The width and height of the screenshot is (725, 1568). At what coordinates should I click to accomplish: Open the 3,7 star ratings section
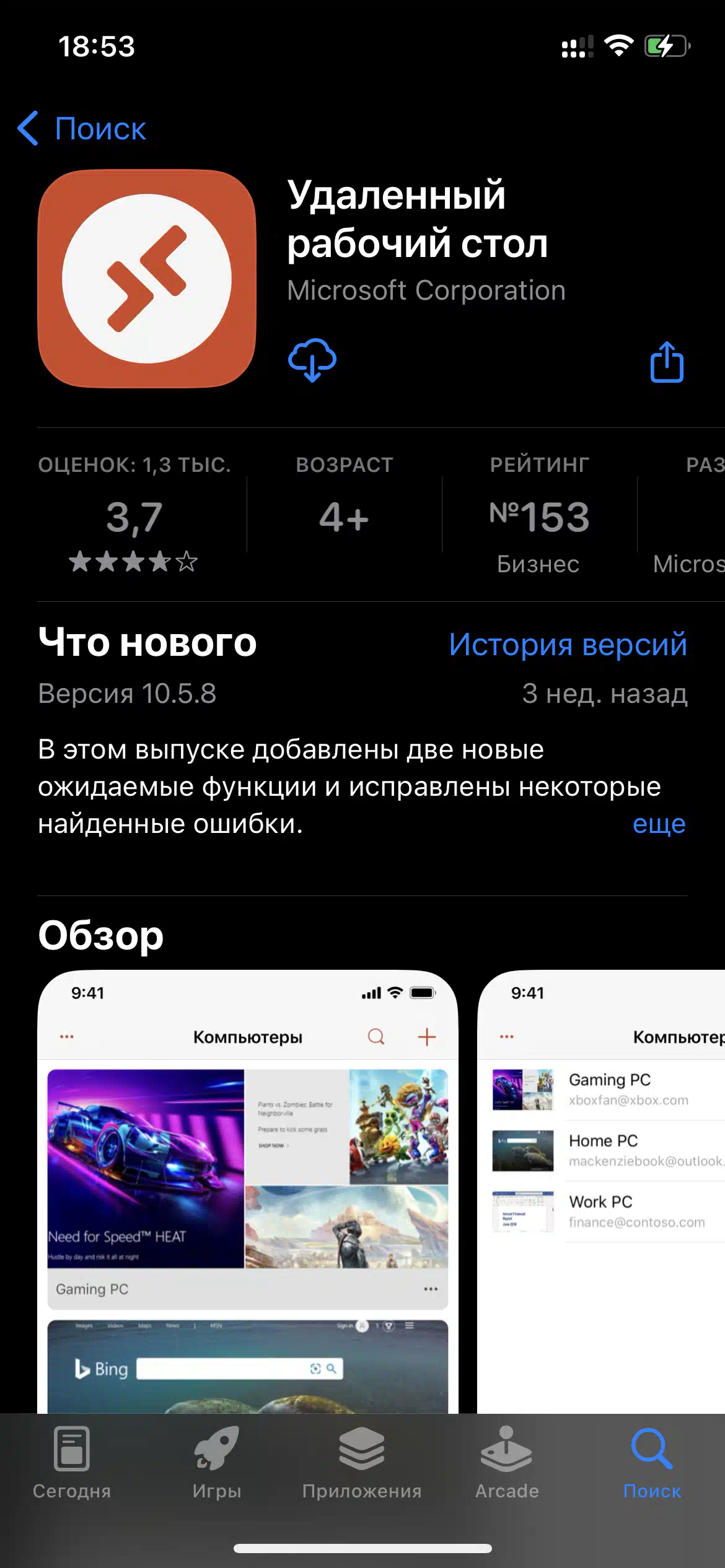tap(134, 514)
